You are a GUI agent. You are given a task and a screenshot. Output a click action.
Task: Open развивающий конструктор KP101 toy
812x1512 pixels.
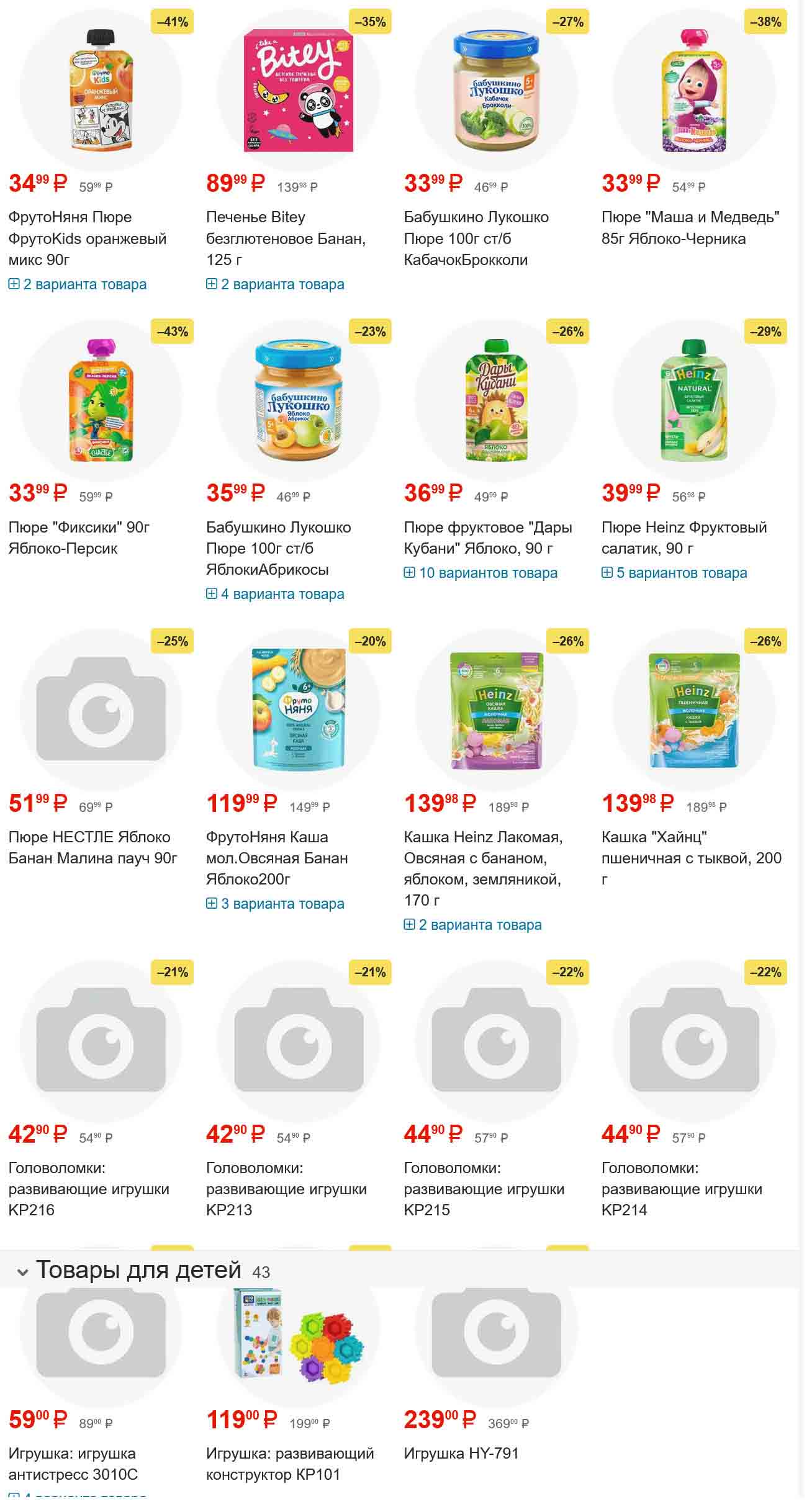point(290,1465)
